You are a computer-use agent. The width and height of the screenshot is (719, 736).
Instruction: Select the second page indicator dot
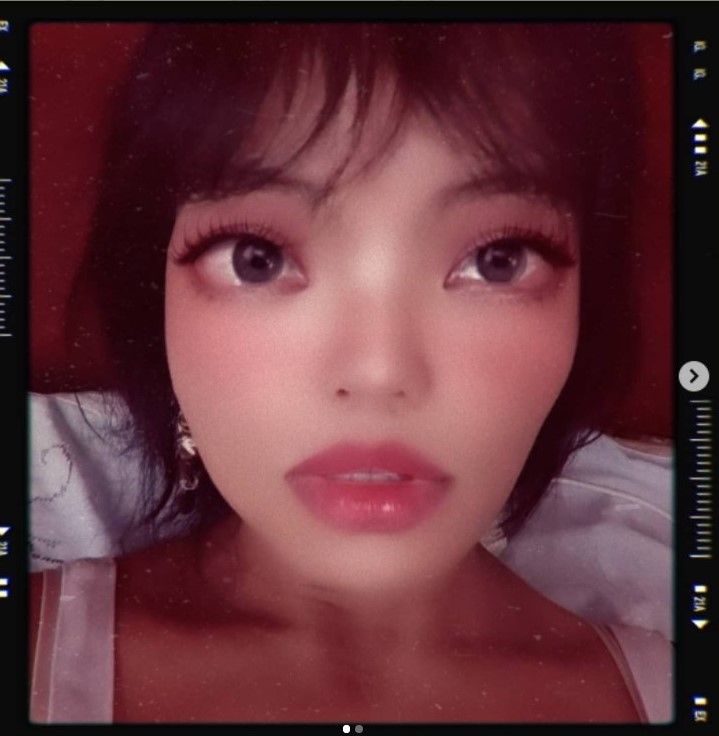point(359,729)
